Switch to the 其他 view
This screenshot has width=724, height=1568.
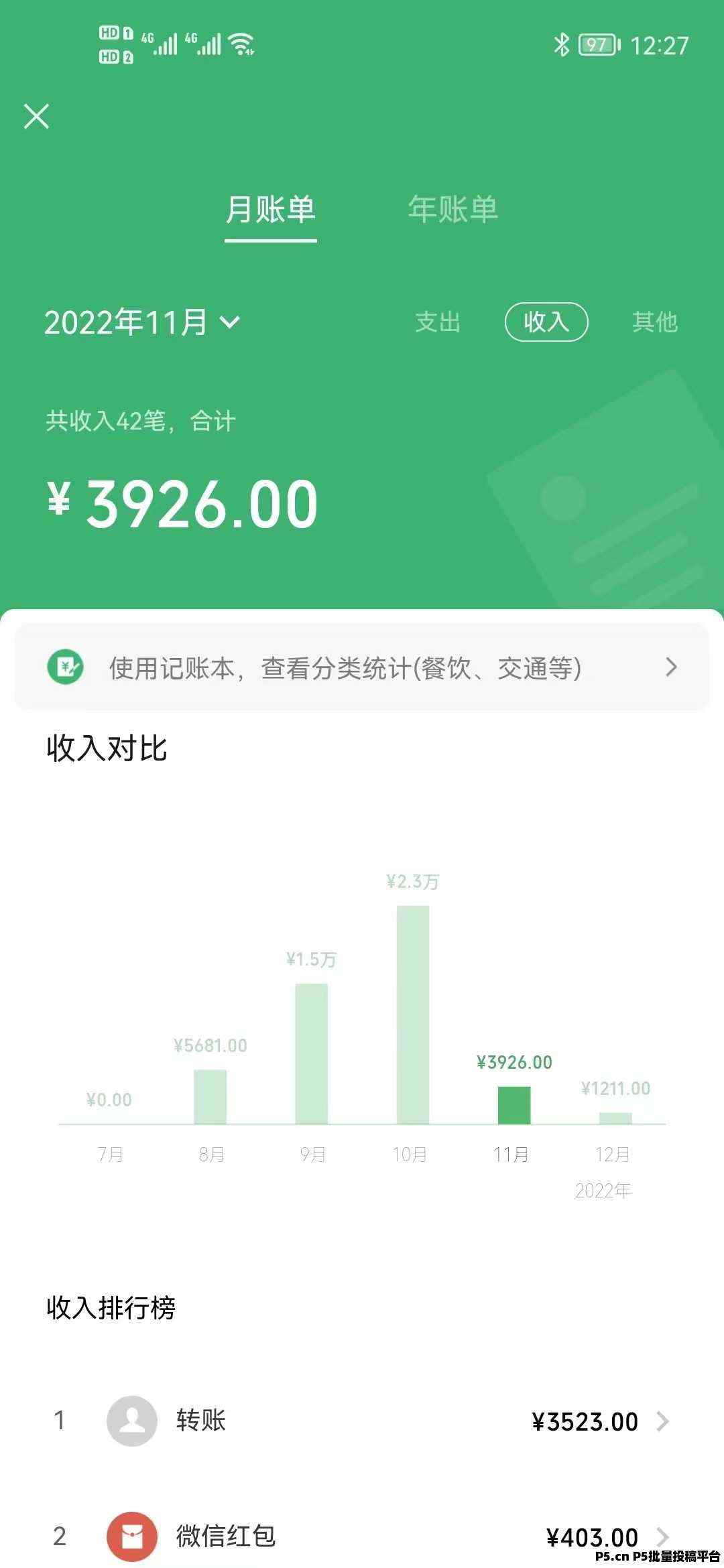tap(655, 322)
